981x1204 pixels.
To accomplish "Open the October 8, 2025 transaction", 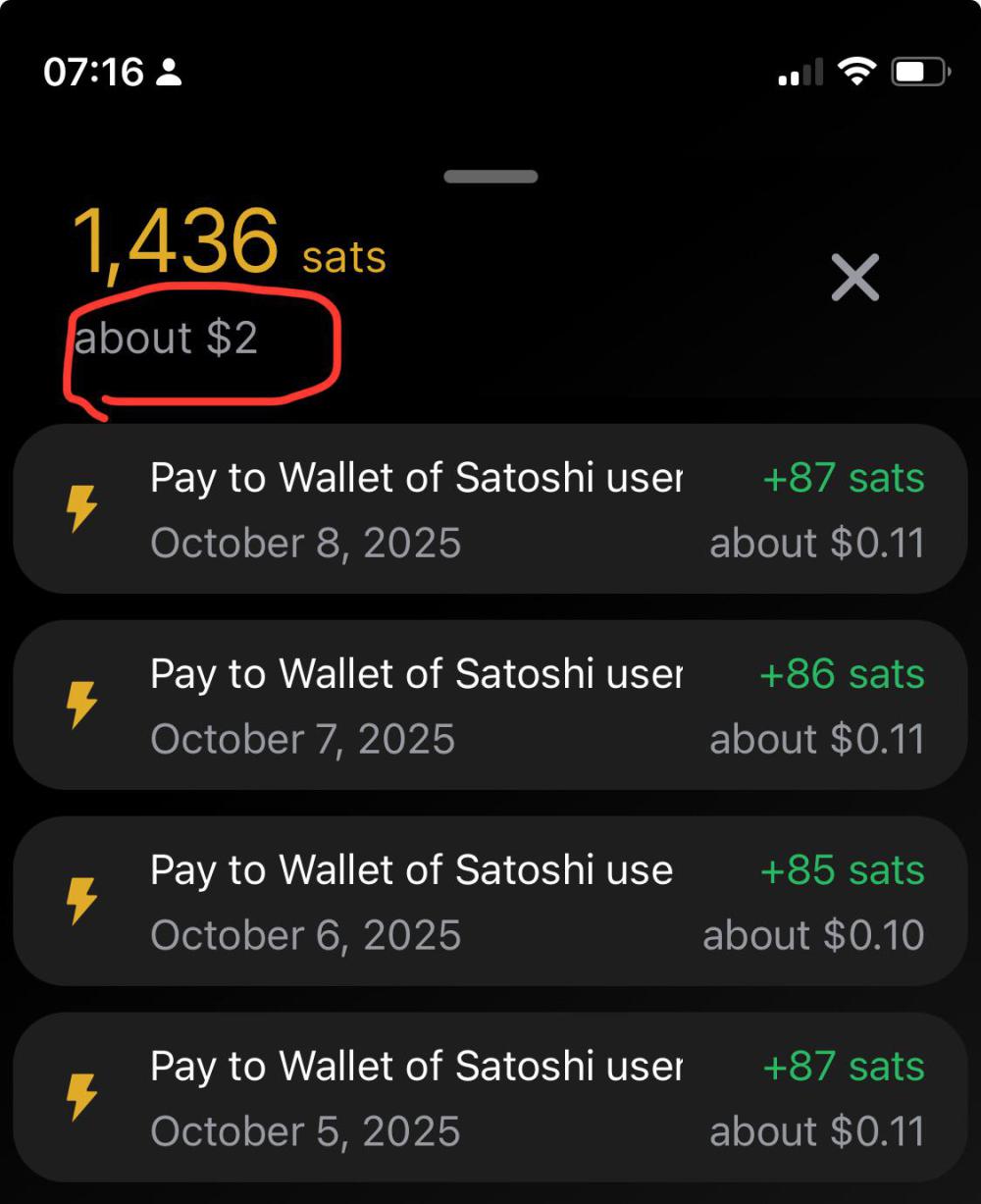I will pyautogui.click(x=490, y=509).
